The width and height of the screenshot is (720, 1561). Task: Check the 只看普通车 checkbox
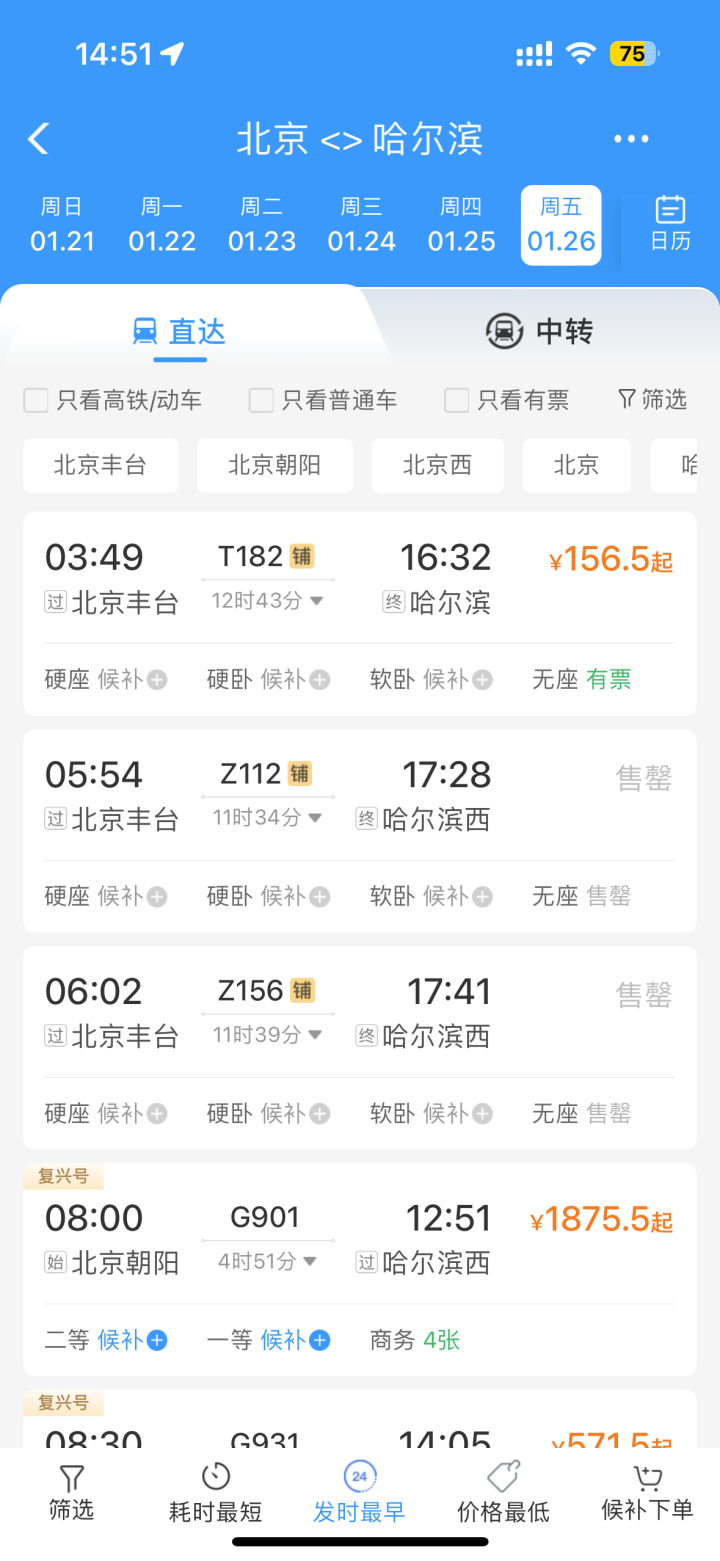pos(261,400)
